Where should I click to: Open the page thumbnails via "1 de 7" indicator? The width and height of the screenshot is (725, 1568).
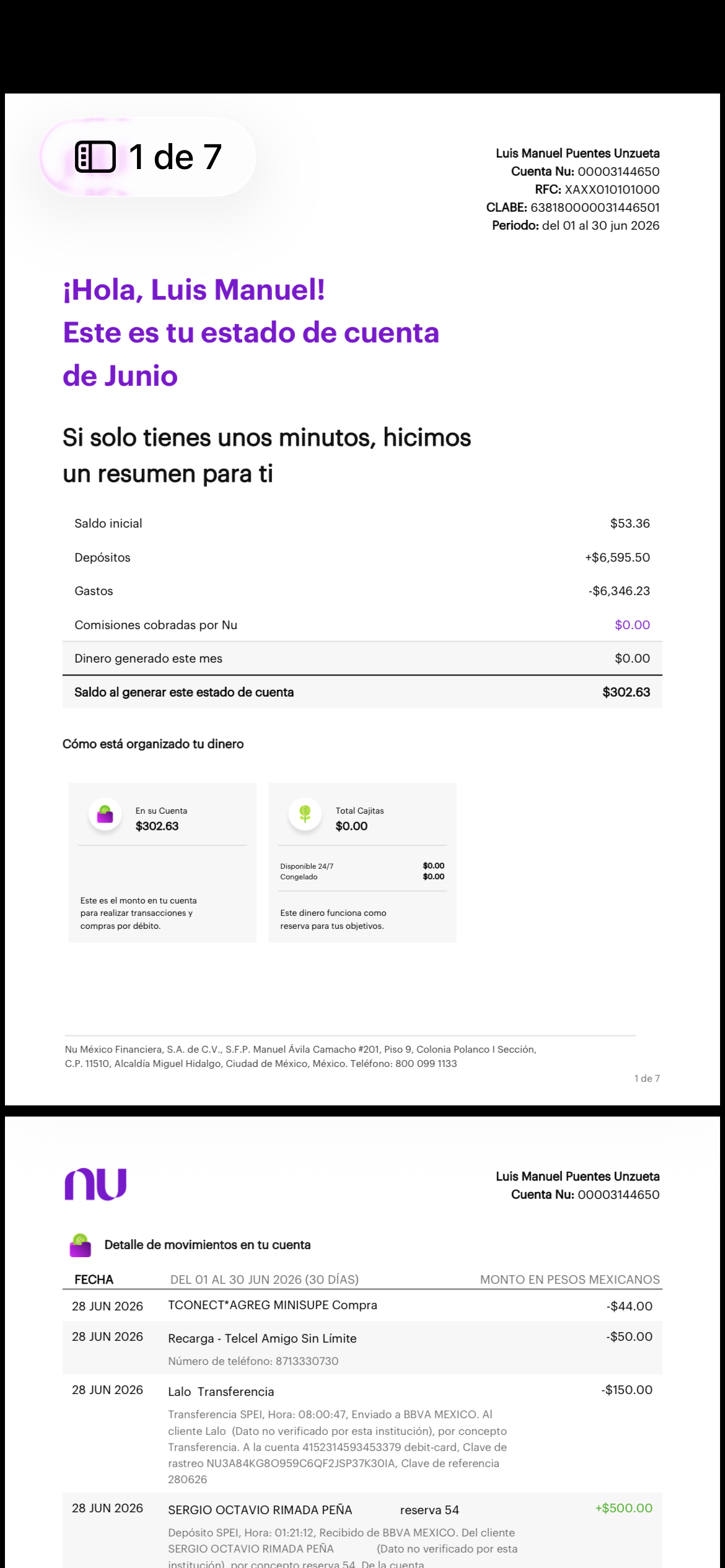click(x=148, y=157)
